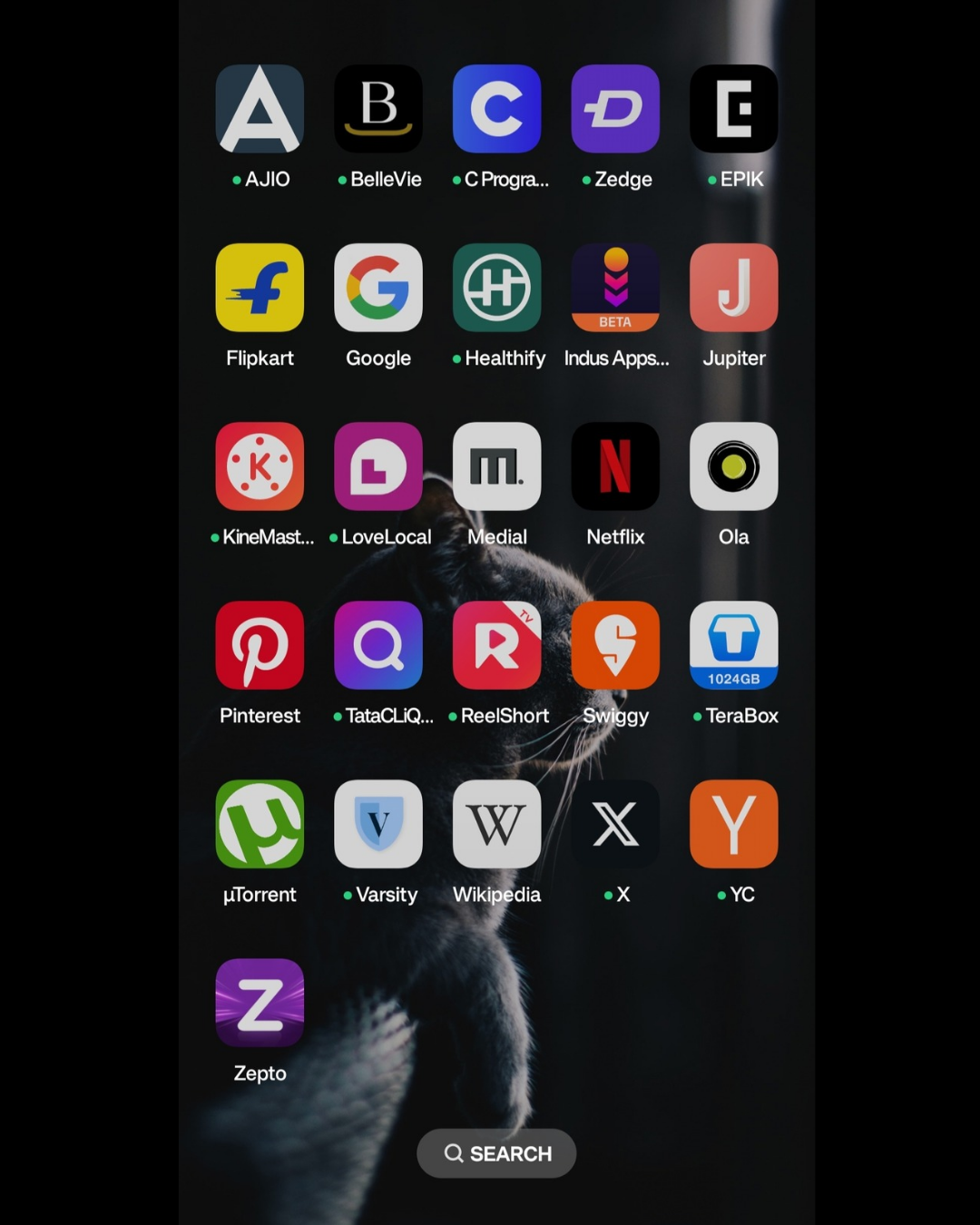This screenshot has width=980, height=1225.
Task: Launch TeraBox cloud storage
Action: pos(733,645)
